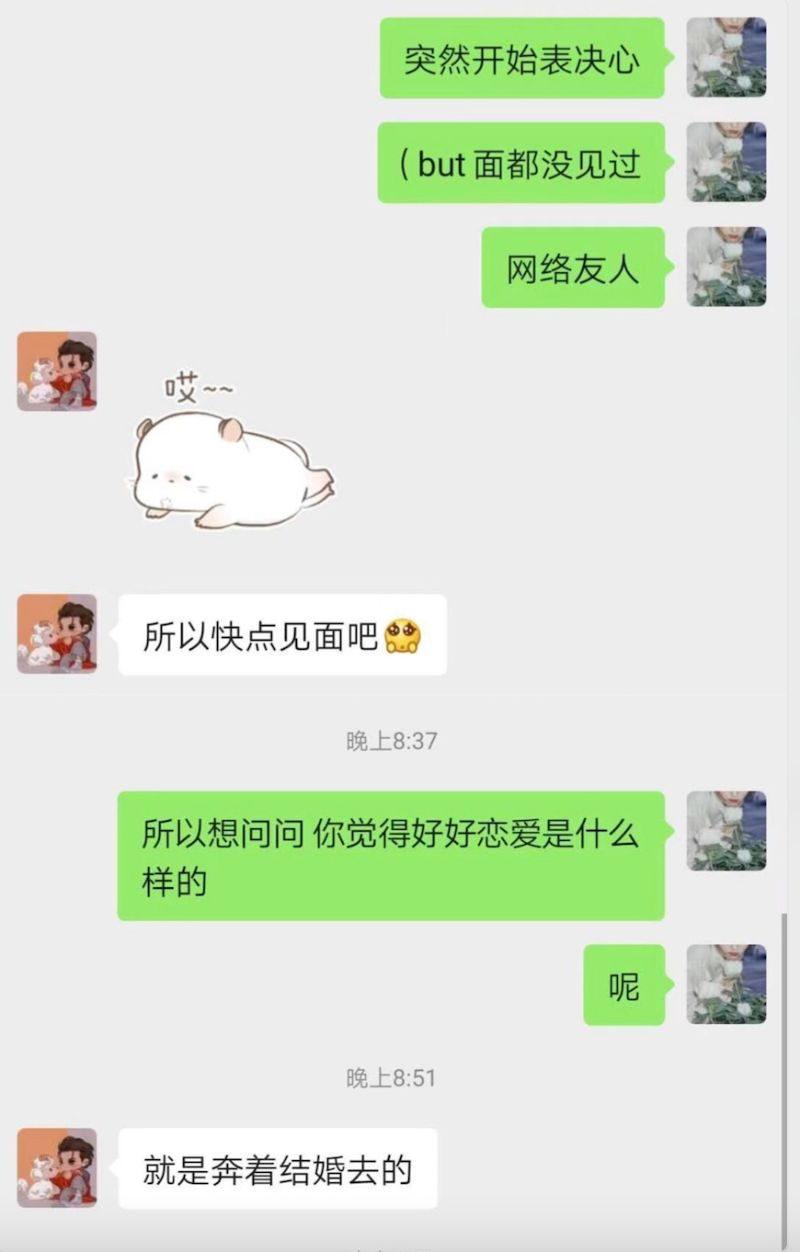Open sender's avatar beside "突然开始表决心"
Screen dimensions: 800x1252
[x=726, y=57]
